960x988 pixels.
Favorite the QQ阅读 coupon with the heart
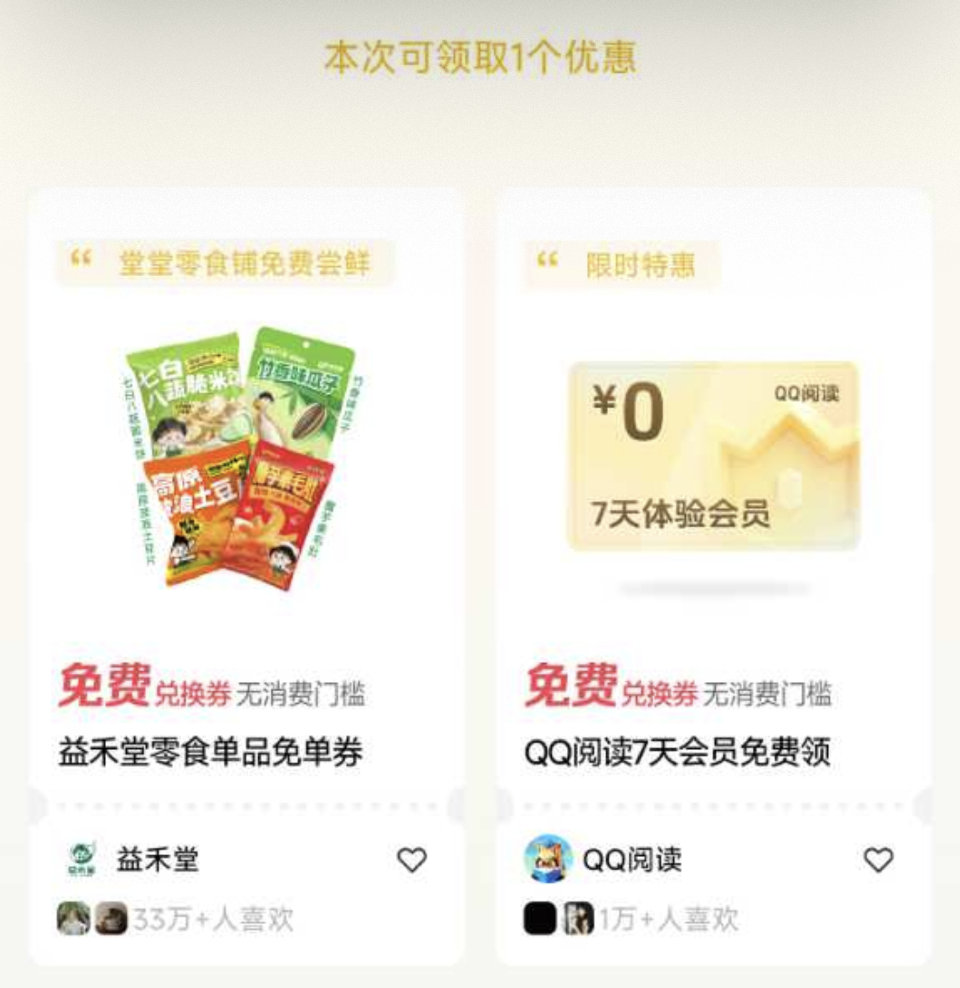click(x=879, y=858)
